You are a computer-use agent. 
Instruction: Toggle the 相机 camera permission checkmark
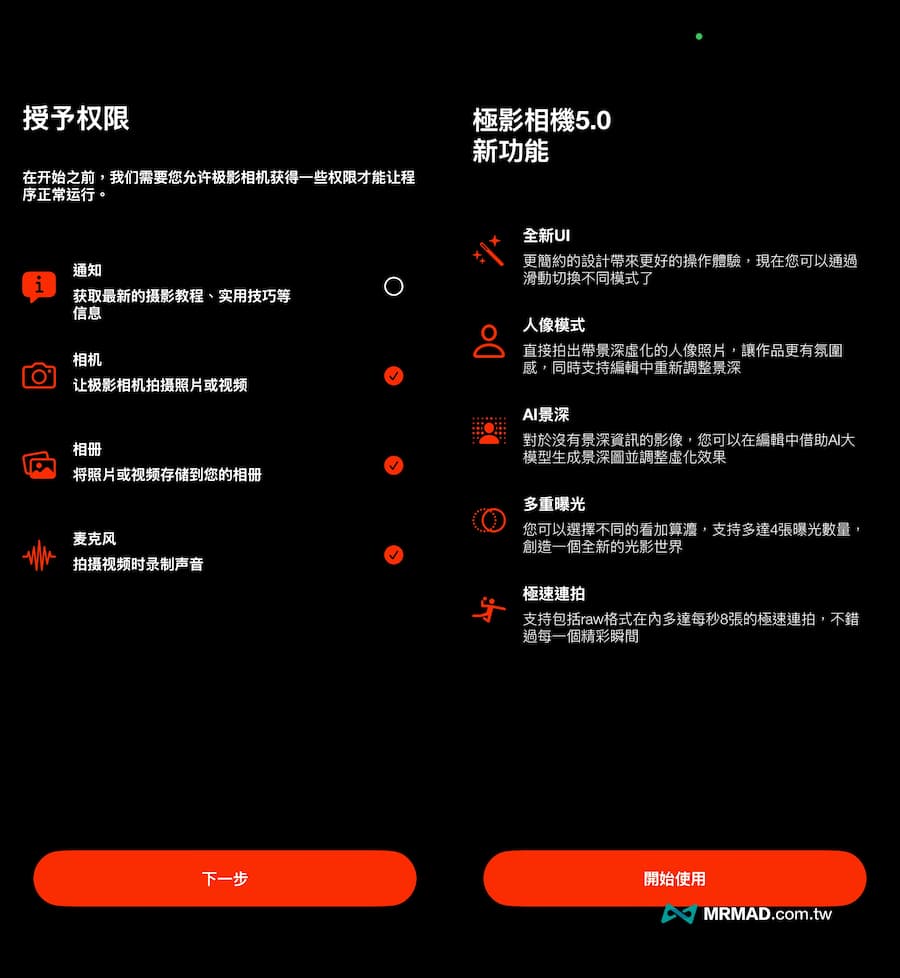(x=394, y=376)
